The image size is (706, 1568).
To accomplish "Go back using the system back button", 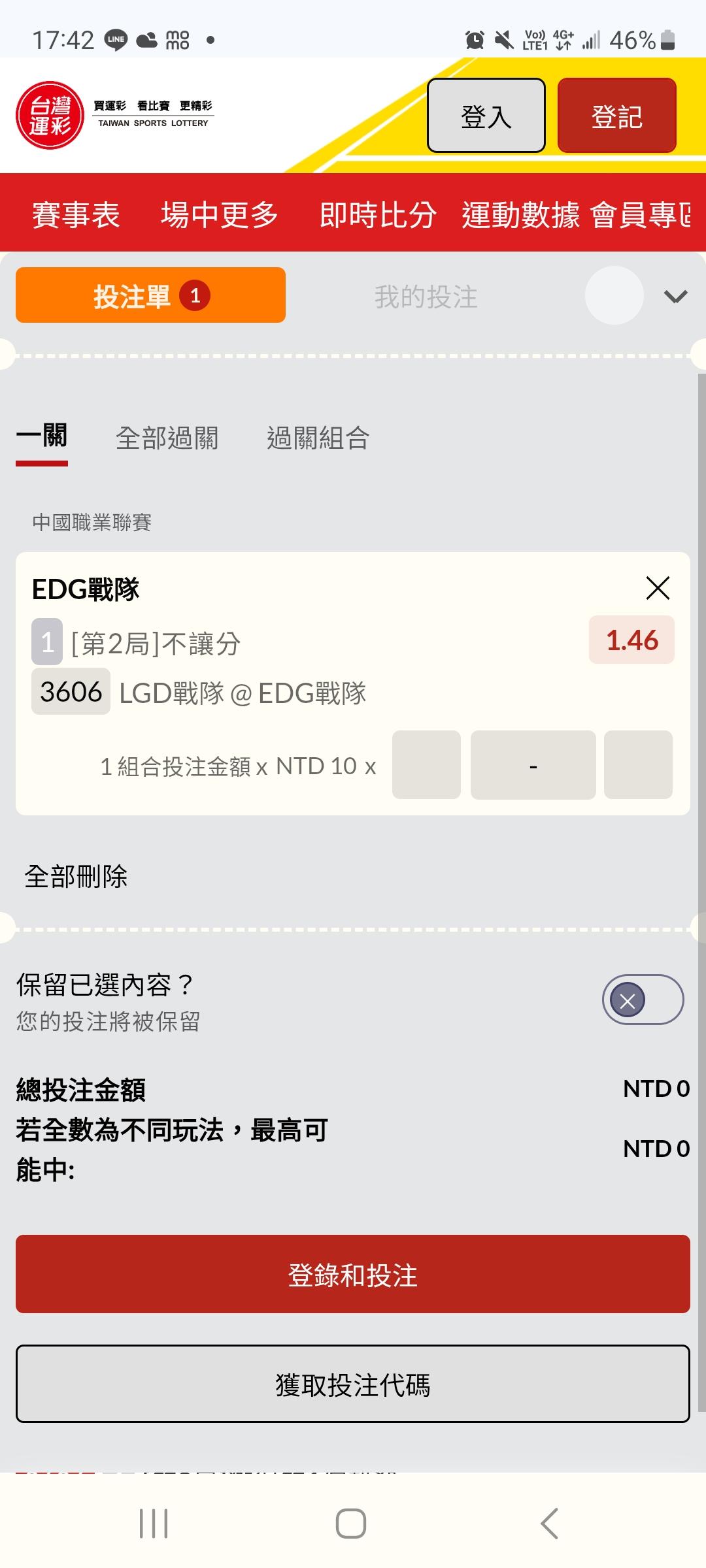I will coord(549,1524).
